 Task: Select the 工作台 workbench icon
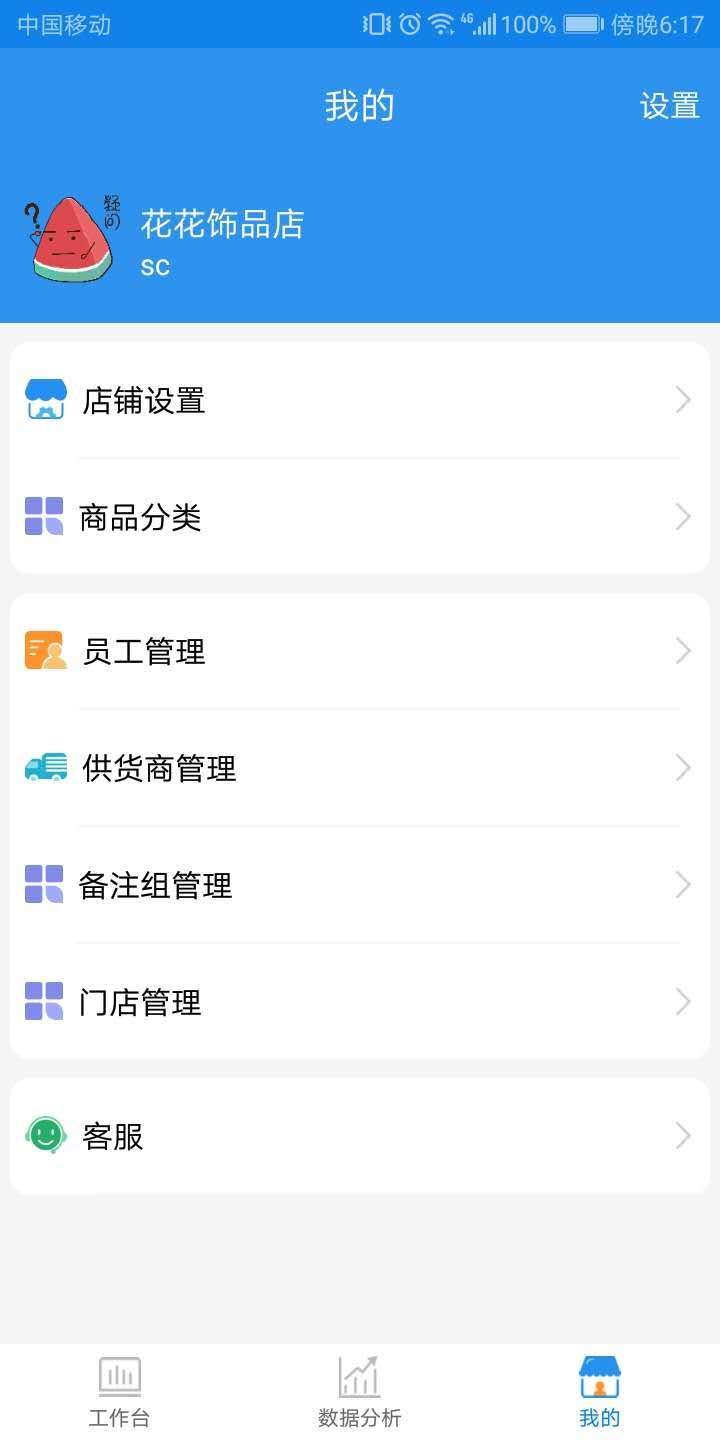click(x=119, y=1375)
